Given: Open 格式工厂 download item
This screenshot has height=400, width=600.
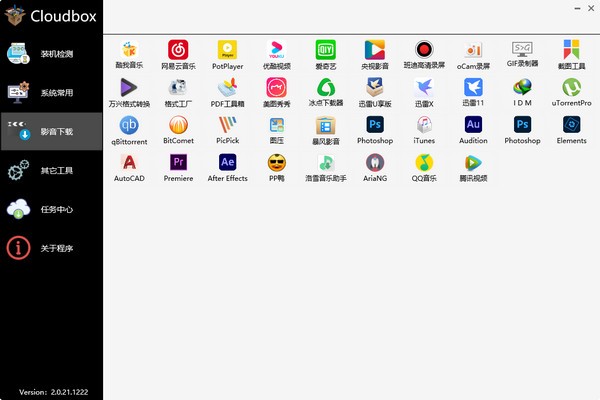Looking at the screenshot, I should 179,92.
